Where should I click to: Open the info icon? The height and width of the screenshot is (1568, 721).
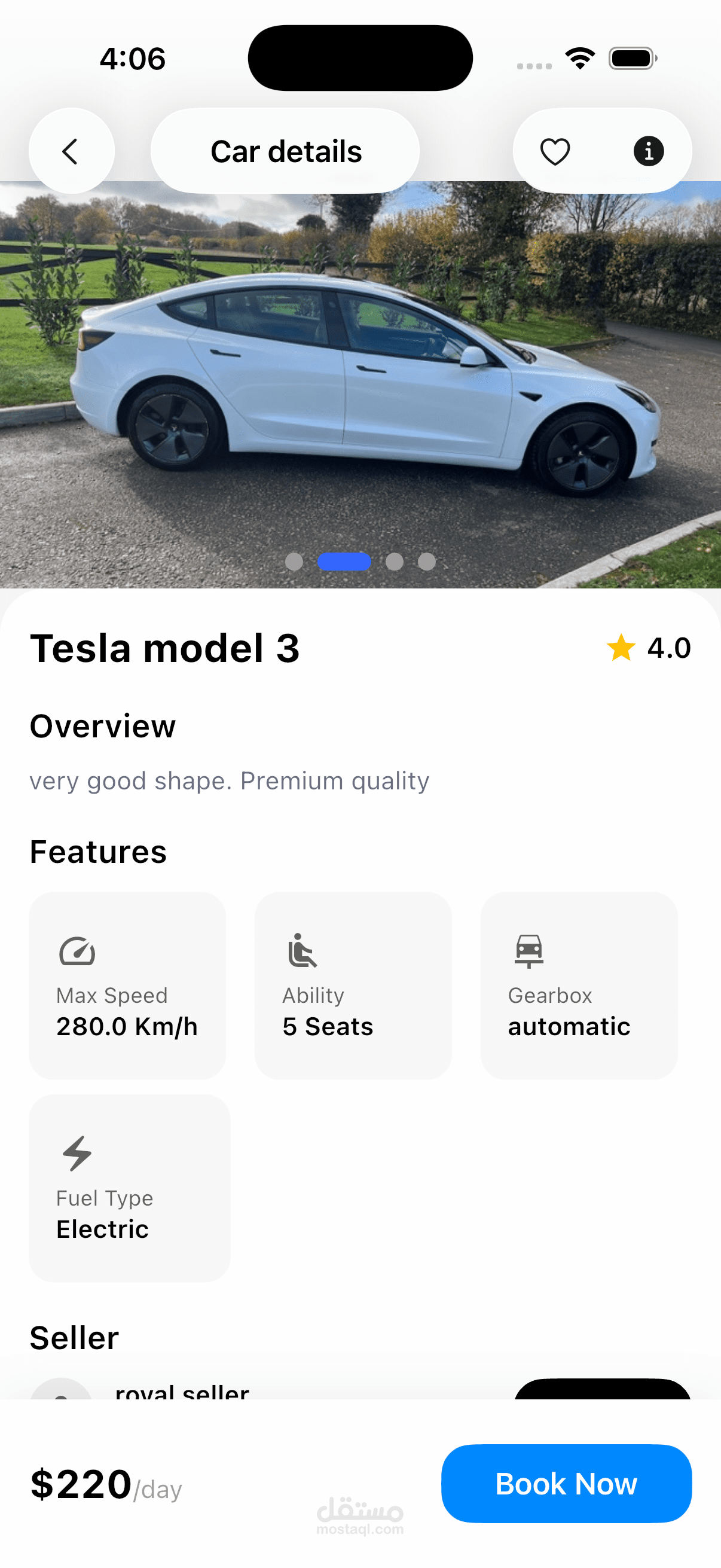[649, 151]
